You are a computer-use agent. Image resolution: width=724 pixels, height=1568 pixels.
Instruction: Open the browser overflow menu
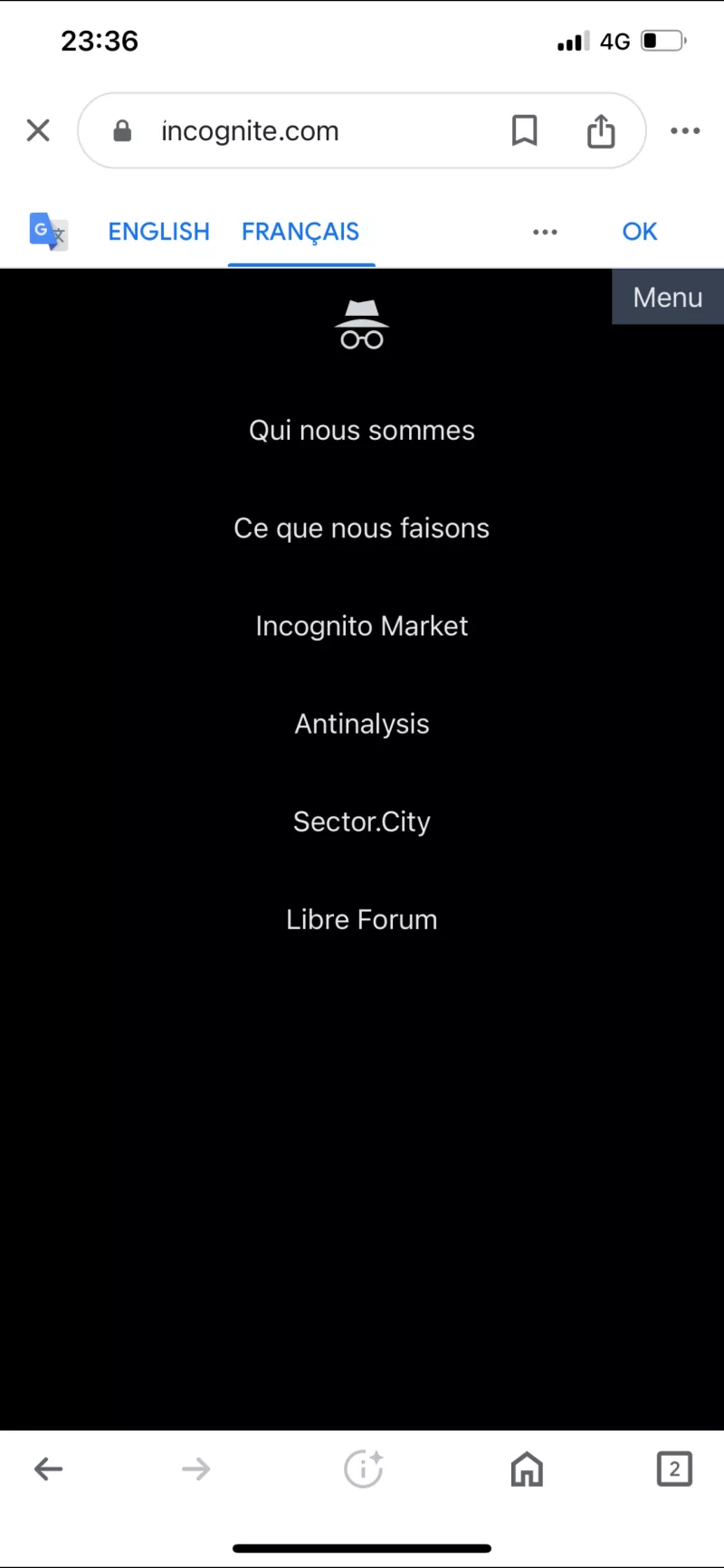(x=685, y=131)
